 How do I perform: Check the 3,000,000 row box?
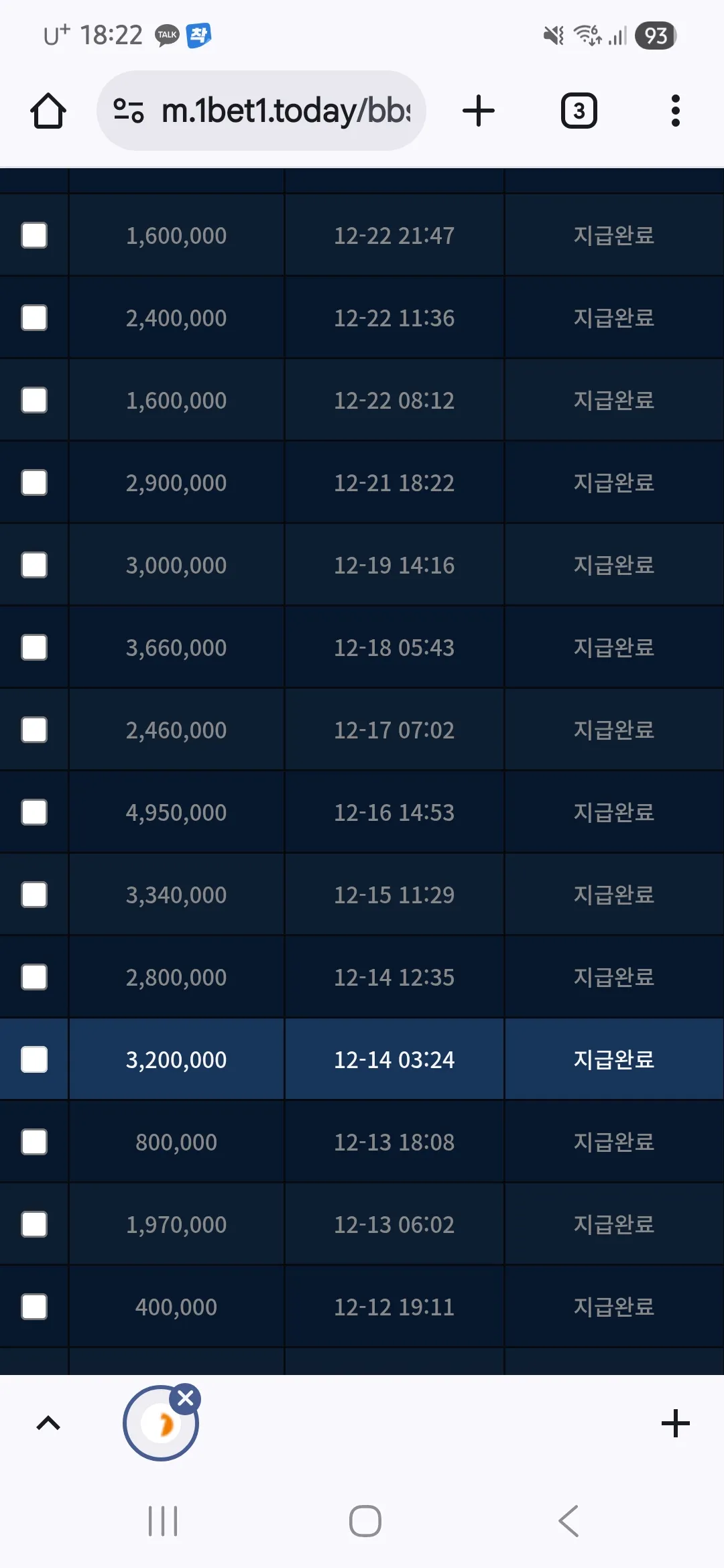(34, 565)
